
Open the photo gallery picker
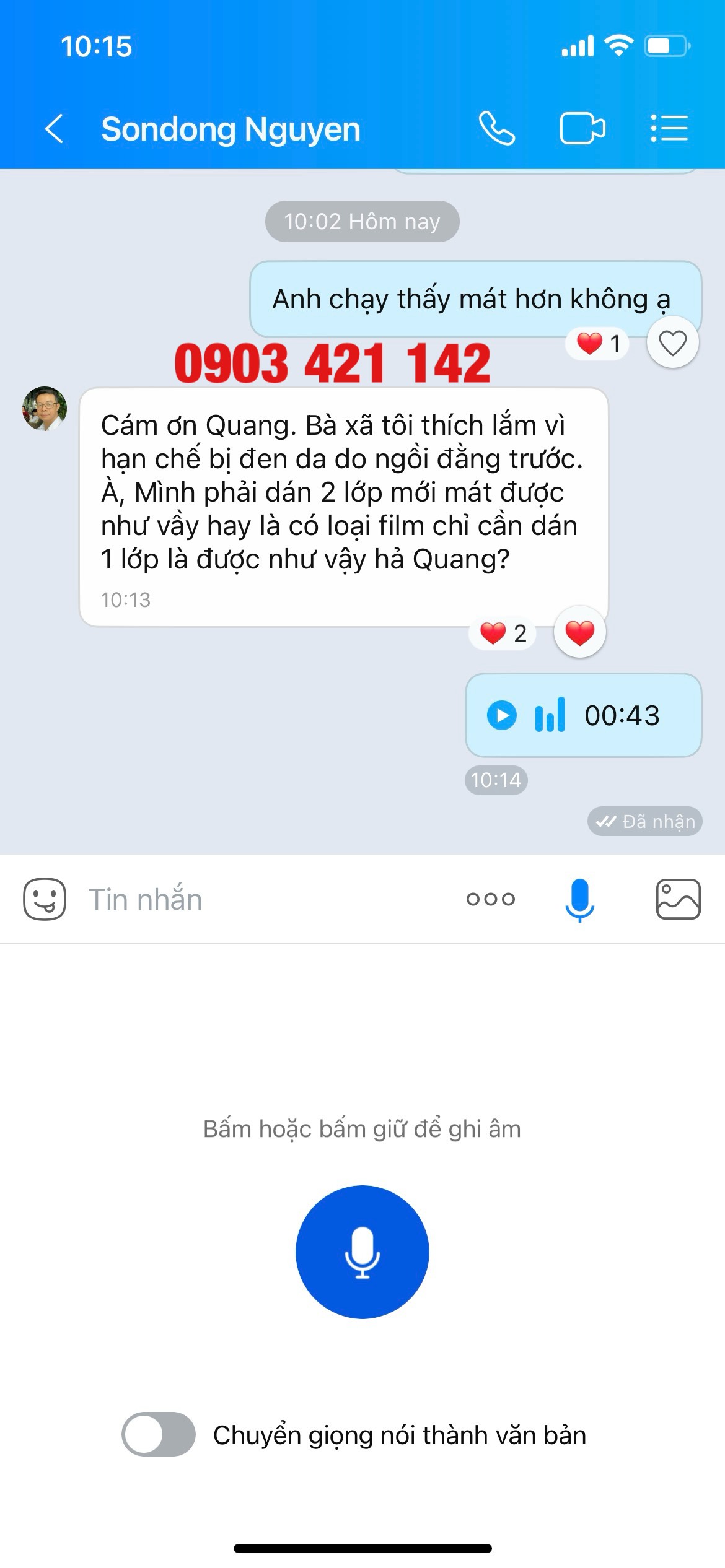(678, 899)
